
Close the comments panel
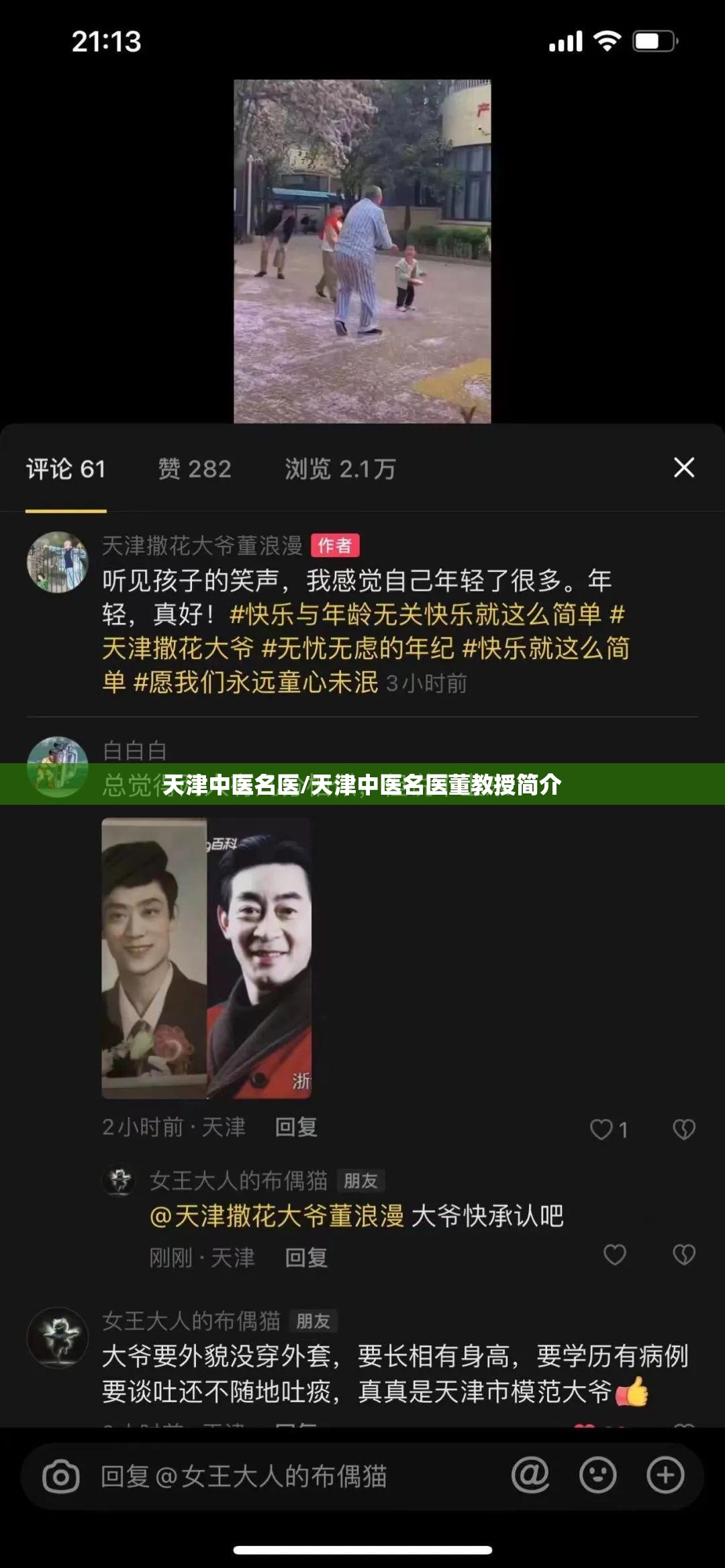(x=683, y=468)
